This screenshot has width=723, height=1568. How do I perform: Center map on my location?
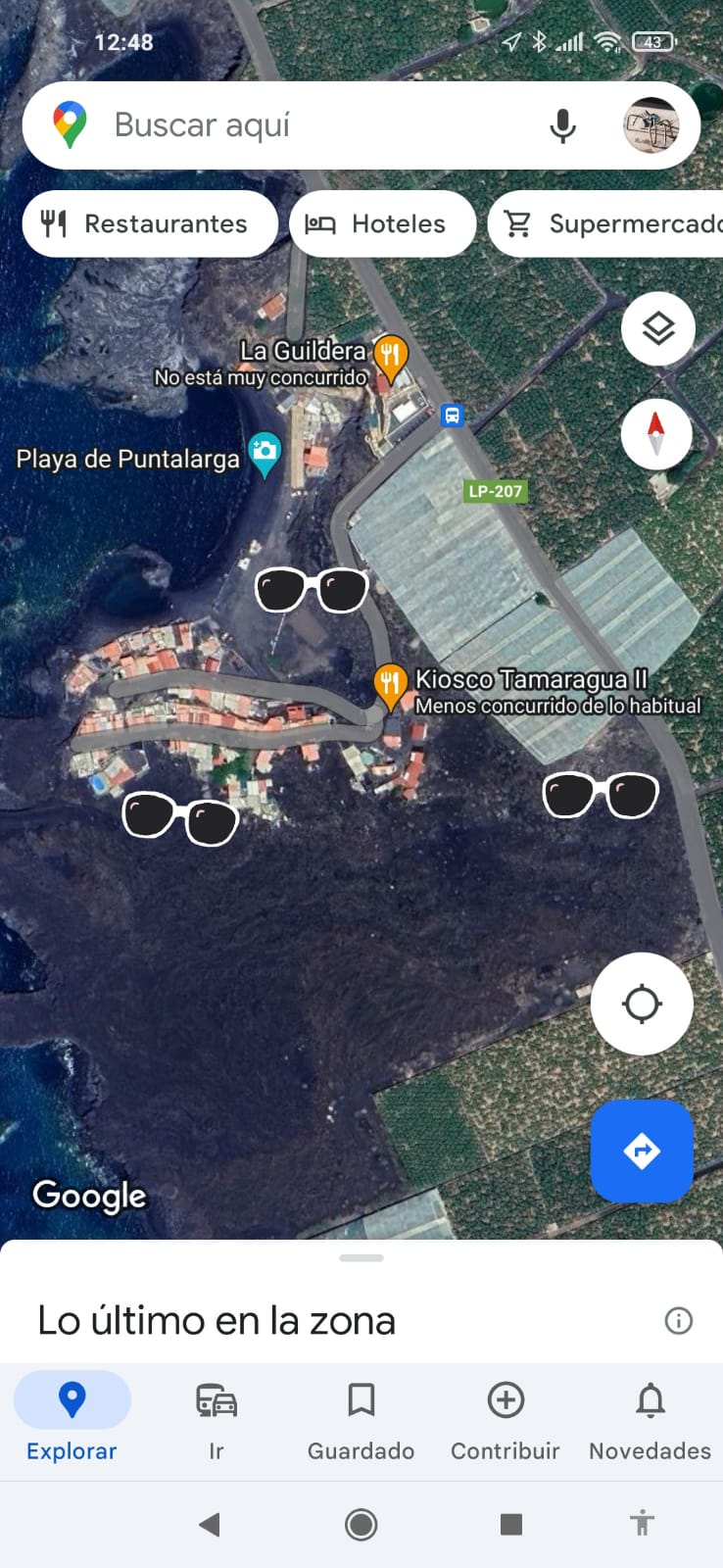[x=642, y=1004]
